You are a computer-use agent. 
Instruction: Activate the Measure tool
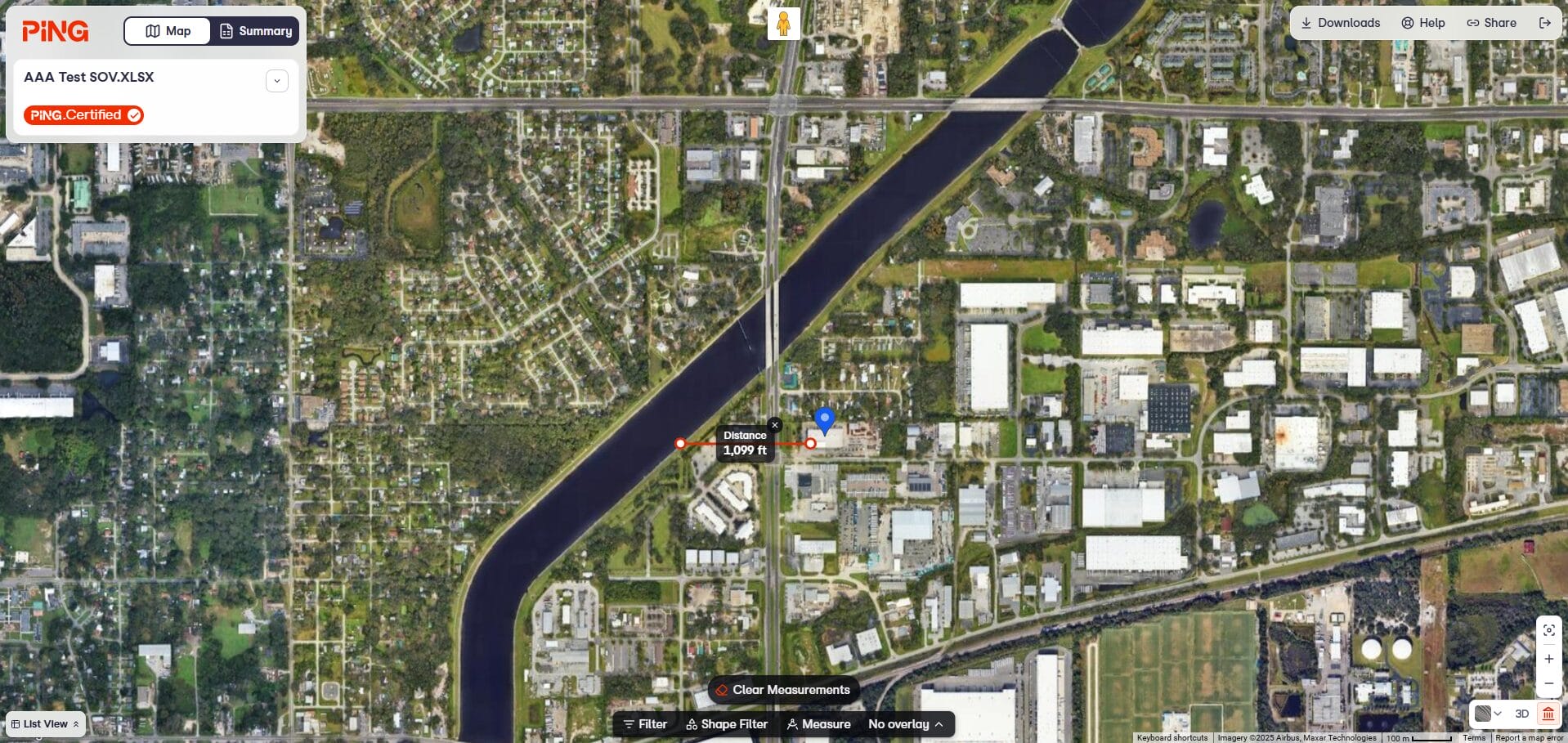pyautogui.click(x=818, y=724)
